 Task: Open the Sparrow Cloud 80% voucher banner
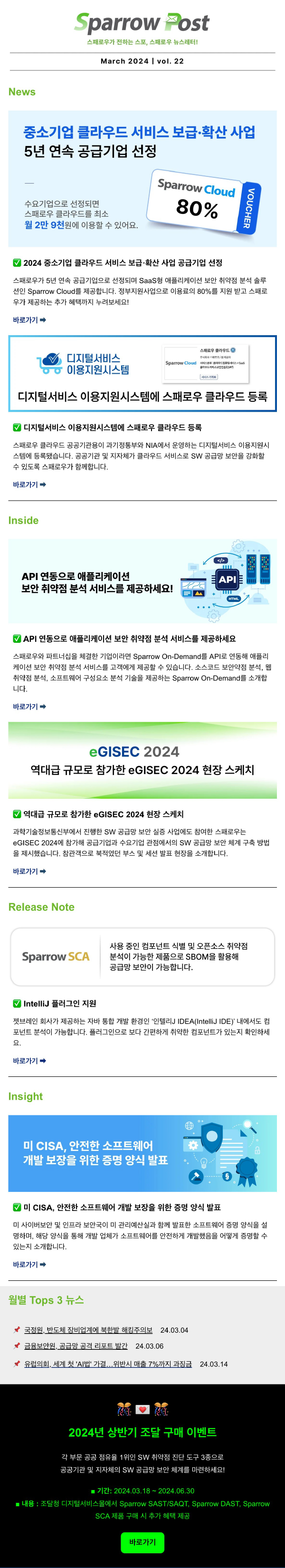click(142, 178)
